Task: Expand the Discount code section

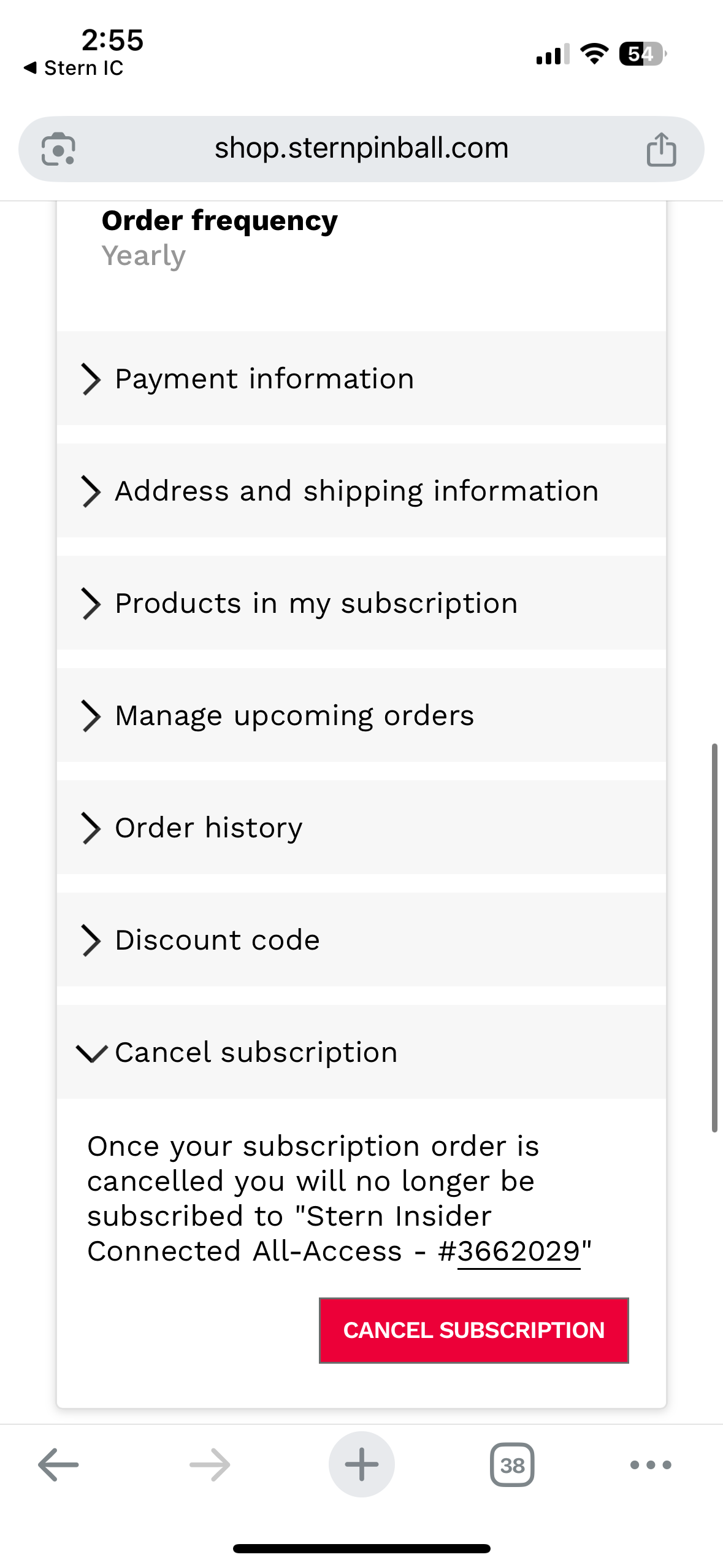Action: tap(361, 940)
